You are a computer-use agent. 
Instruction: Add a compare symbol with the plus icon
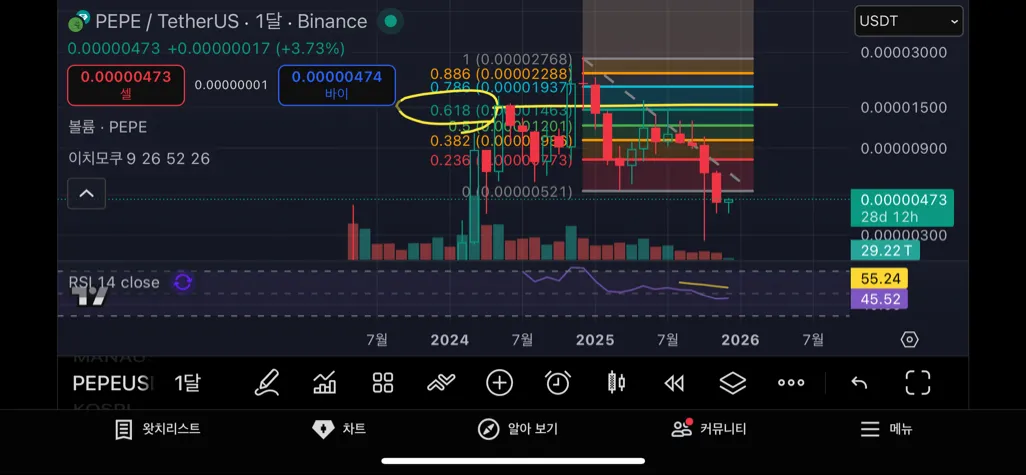pyautogui.click(x=499, y=383)
